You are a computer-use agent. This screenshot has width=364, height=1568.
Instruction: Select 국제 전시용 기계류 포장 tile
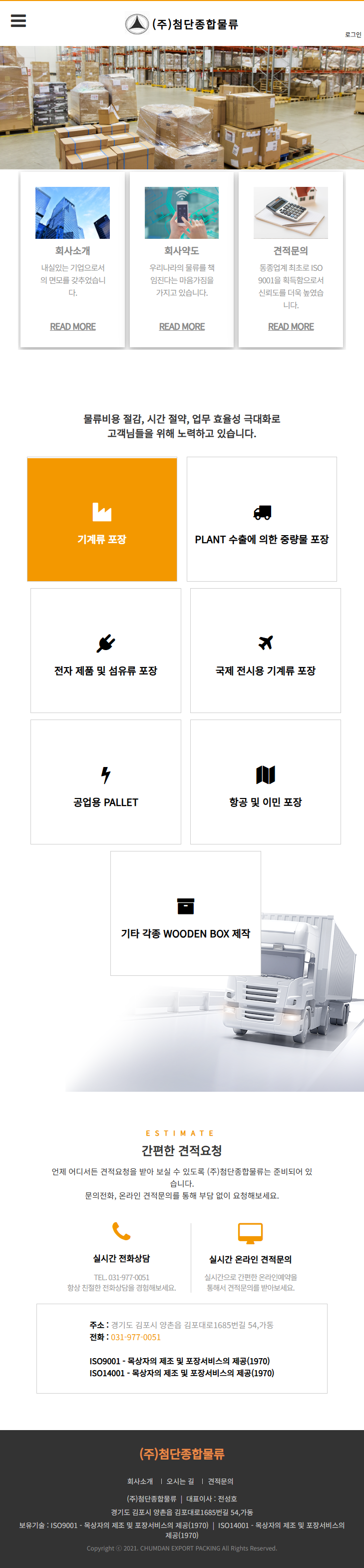266,651
